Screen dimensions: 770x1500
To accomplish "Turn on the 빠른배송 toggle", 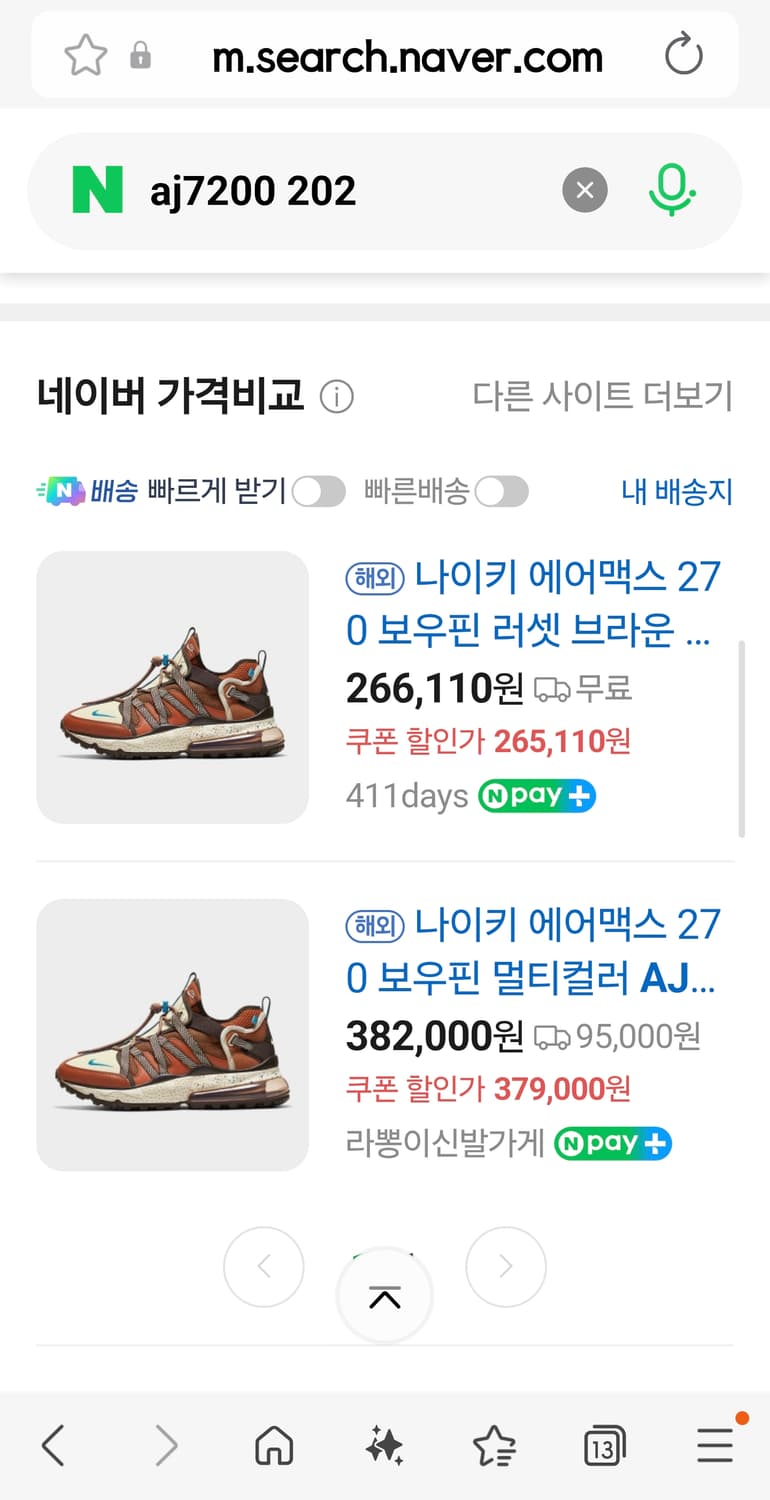I will pos(500,491).
